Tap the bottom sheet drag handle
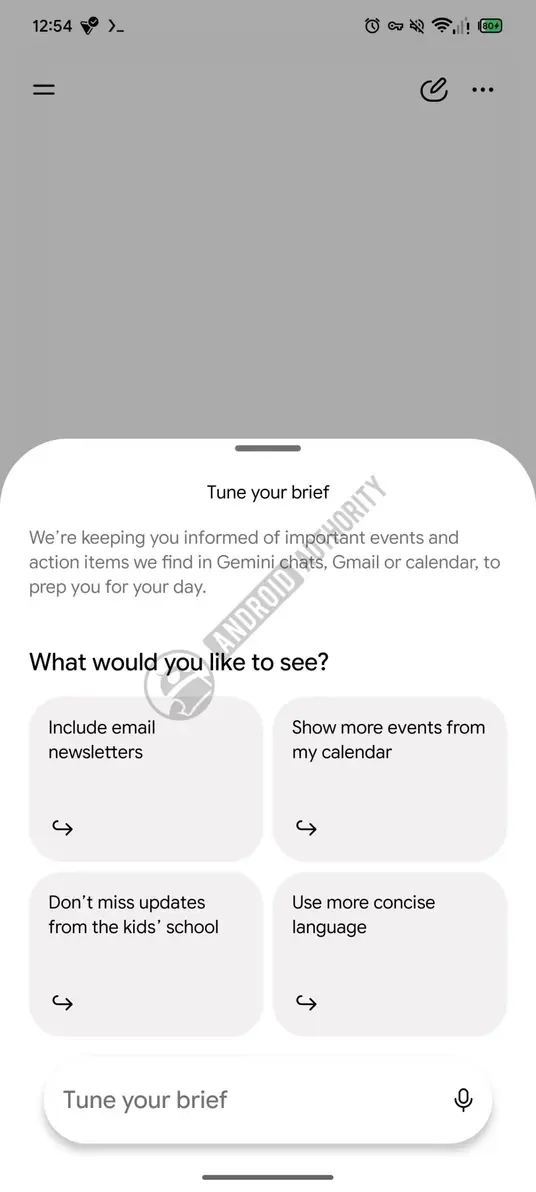 pos(268,449)
